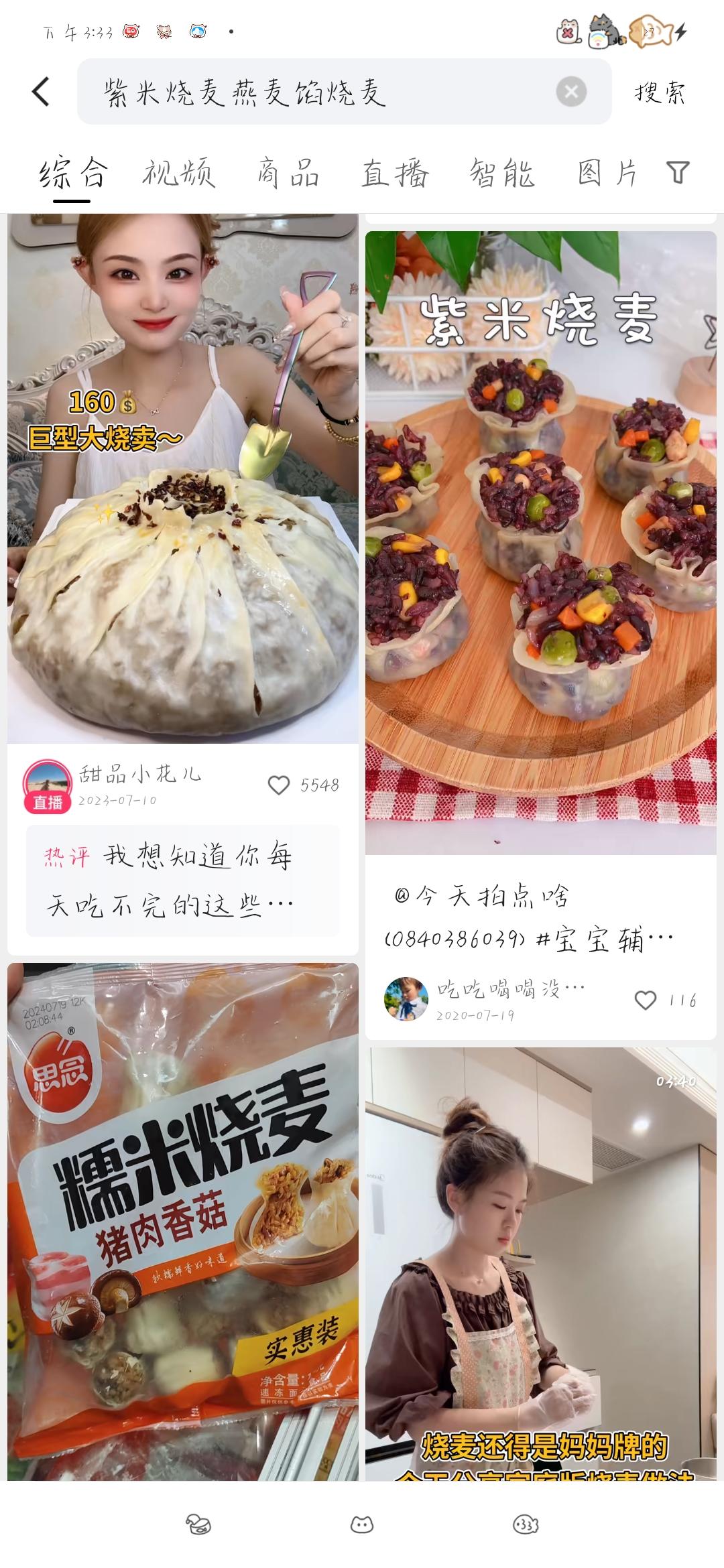Tap the 搜索 button
Image resolution: width=724 pixels, height=1568 pixels.
[x=660, y=92]
